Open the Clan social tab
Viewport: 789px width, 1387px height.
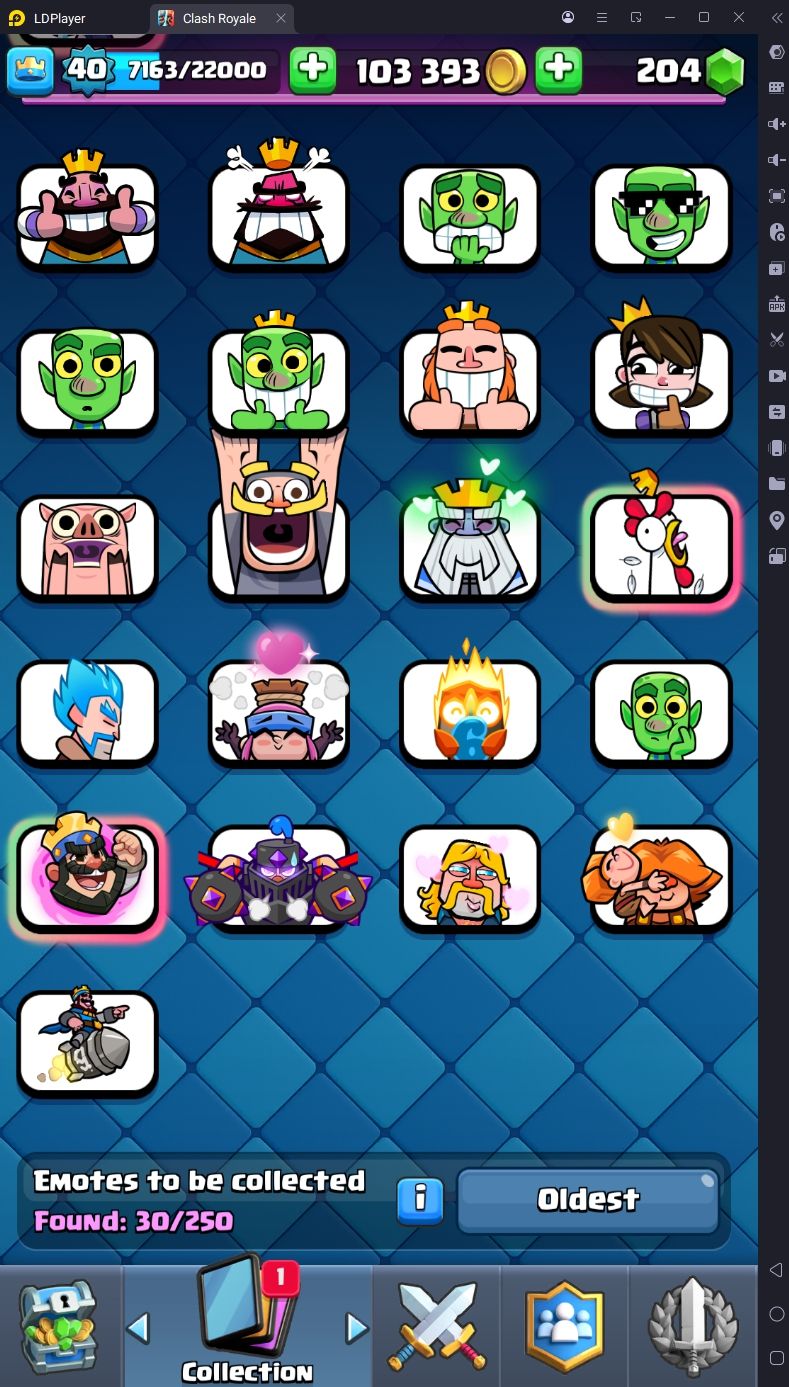point(565,1325)
